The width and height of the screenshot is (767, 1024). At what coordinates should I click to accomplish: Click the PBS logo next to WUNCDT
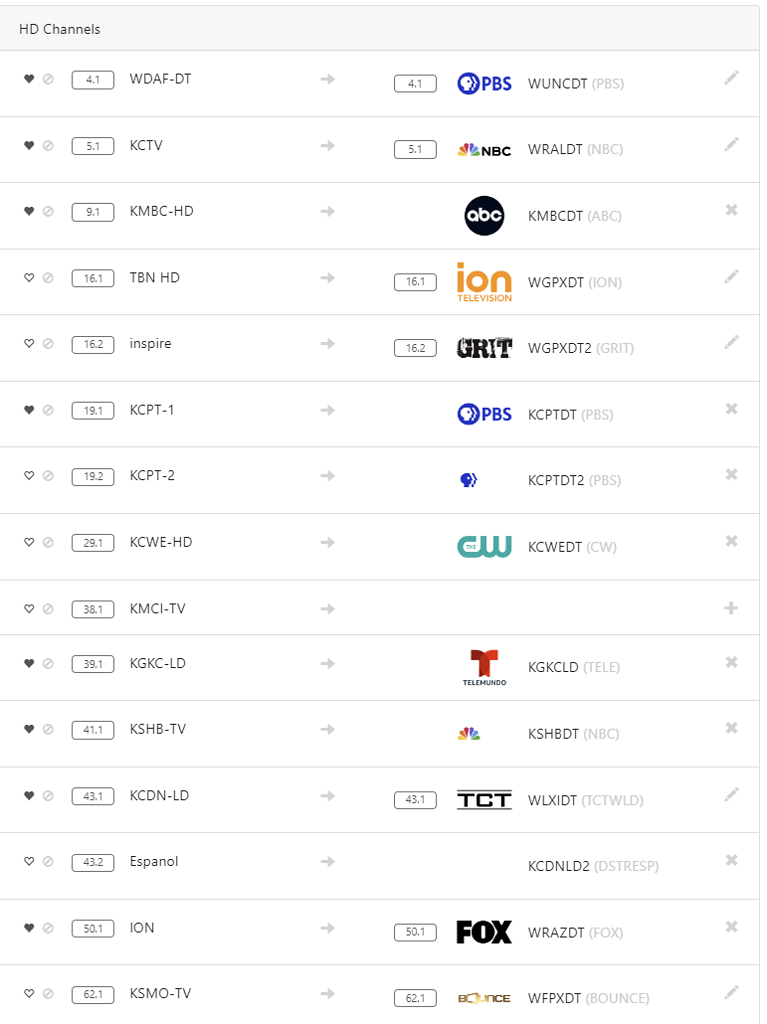[x=484, y=83]
